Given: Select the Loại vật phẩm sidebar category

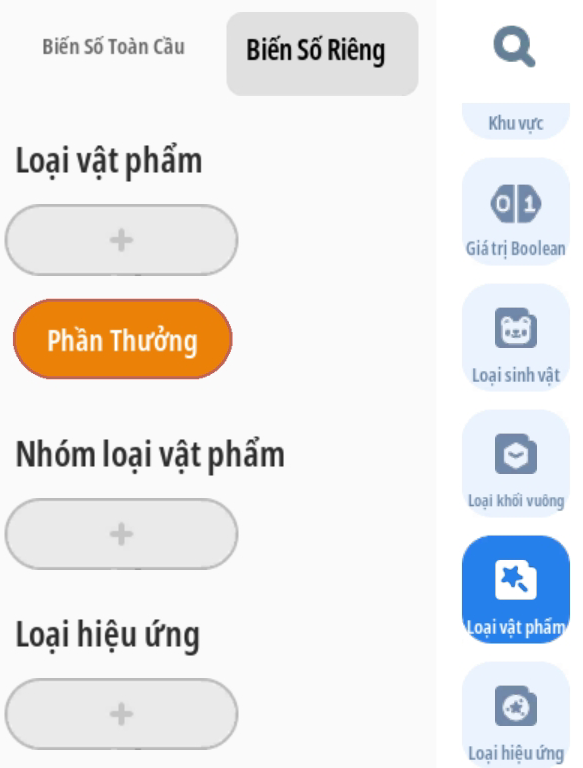Looking at the screenshot, I should [516, 589].
